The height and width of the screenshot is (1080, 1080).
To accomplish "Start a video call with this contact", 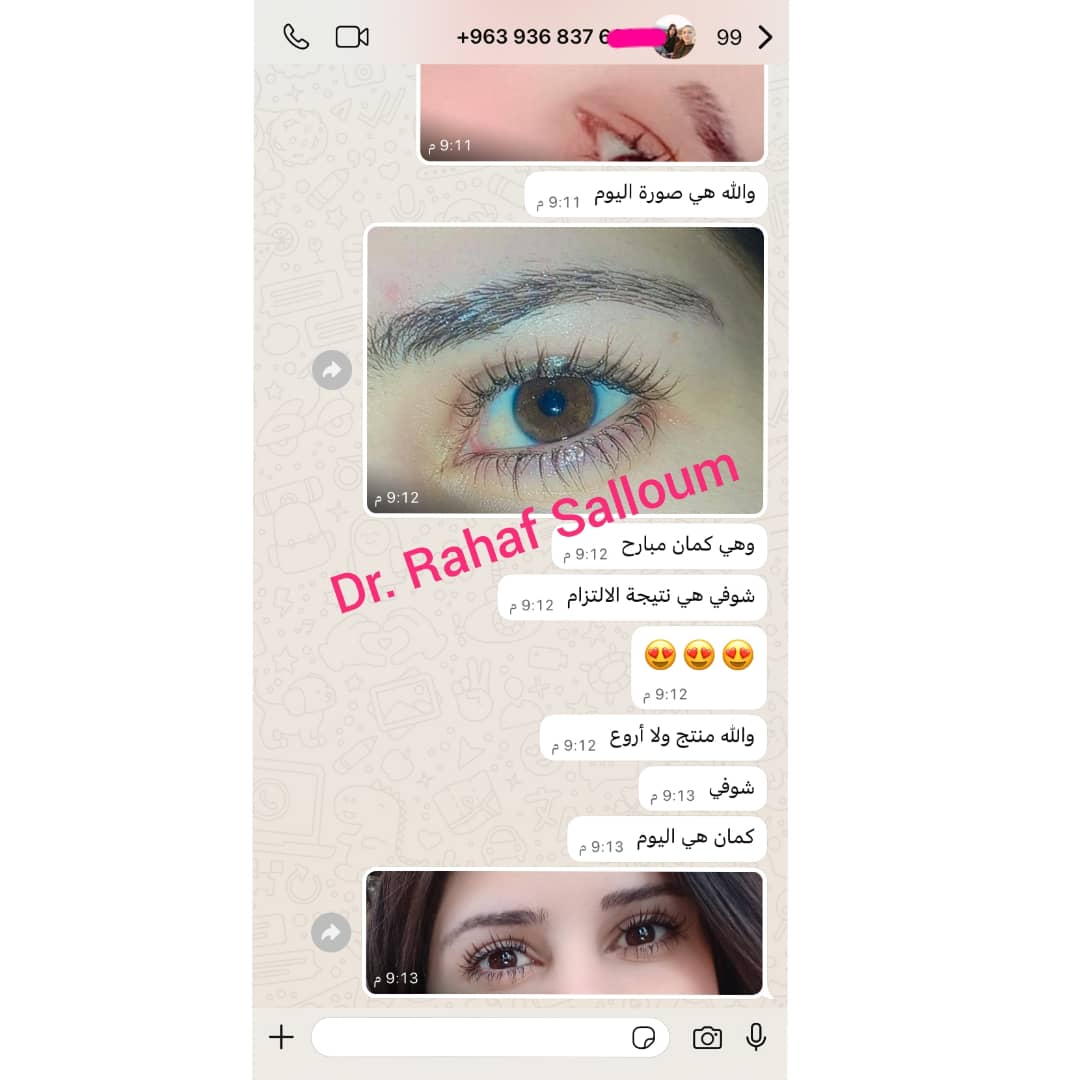I will (352, 37).
